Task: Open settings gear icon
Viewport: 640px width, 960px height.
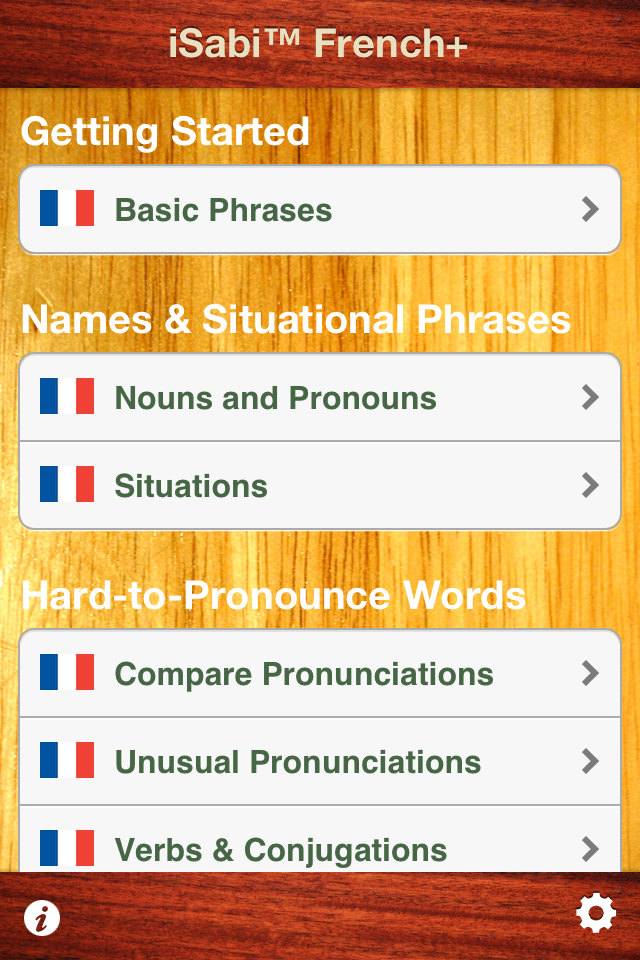Action: 596,914
